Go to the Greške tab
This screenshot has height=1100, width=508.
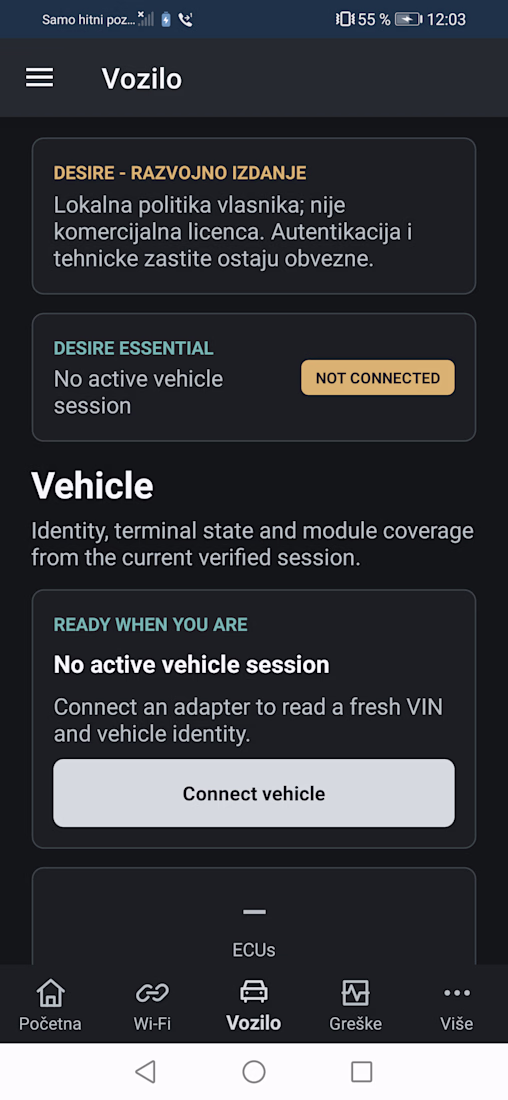(x=356, y=1005)
